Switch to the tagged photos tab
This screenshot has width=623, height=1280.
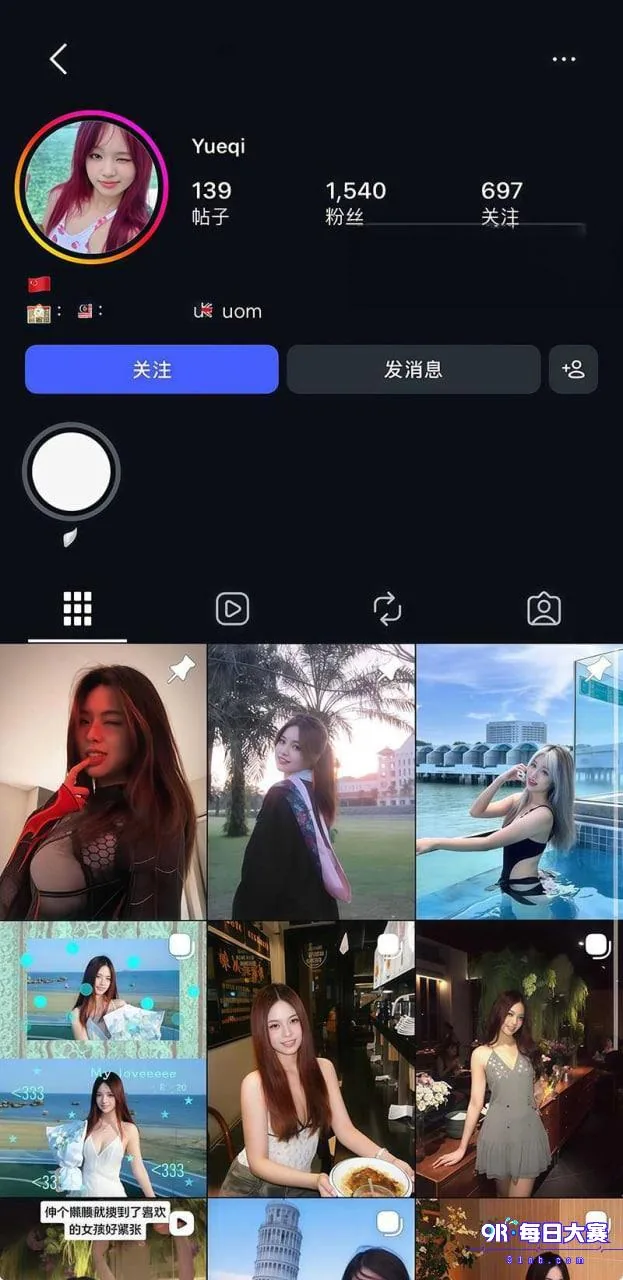point(544,609)
